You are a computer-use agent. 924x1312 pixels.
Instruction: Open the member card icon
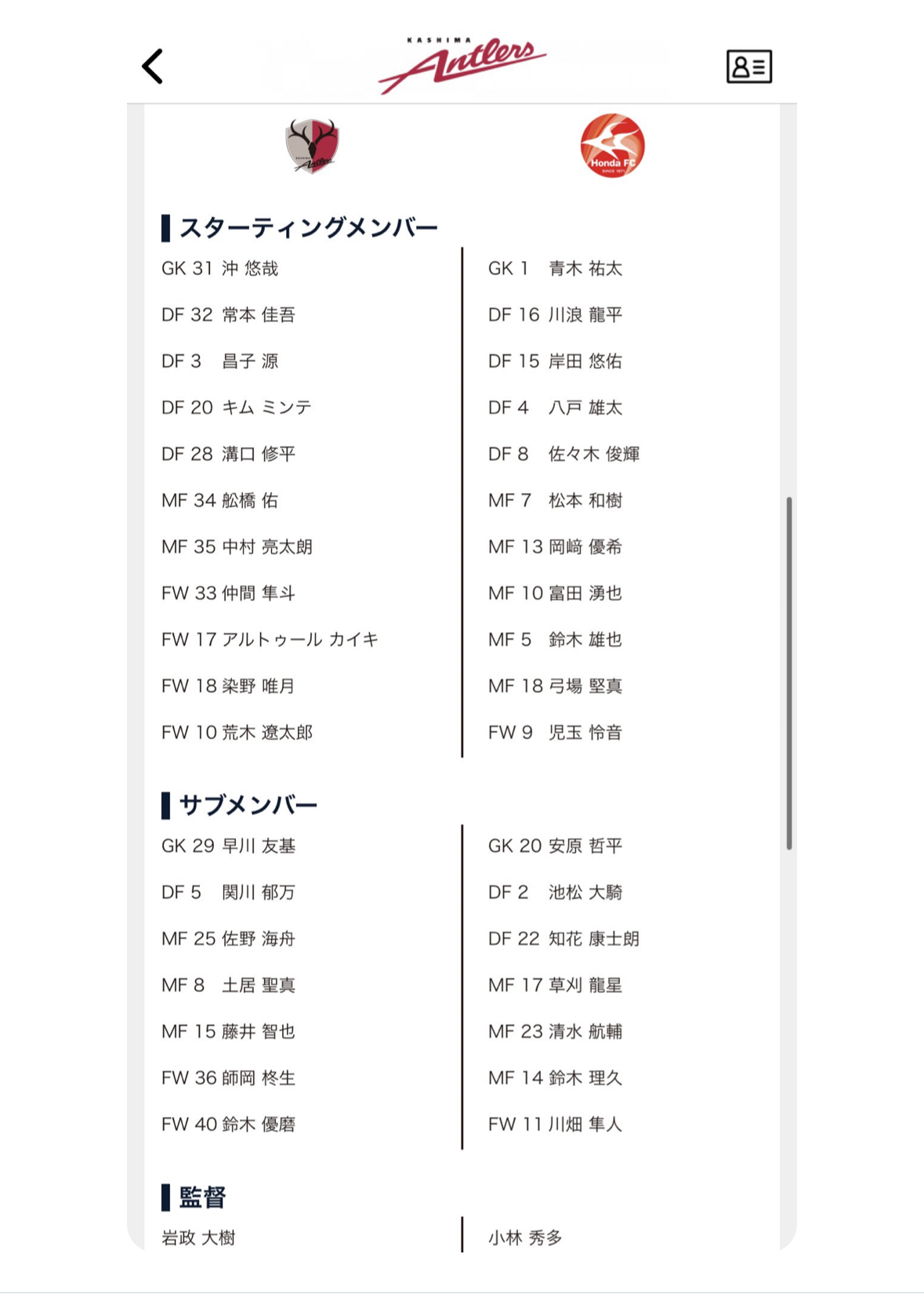(748, 67)
